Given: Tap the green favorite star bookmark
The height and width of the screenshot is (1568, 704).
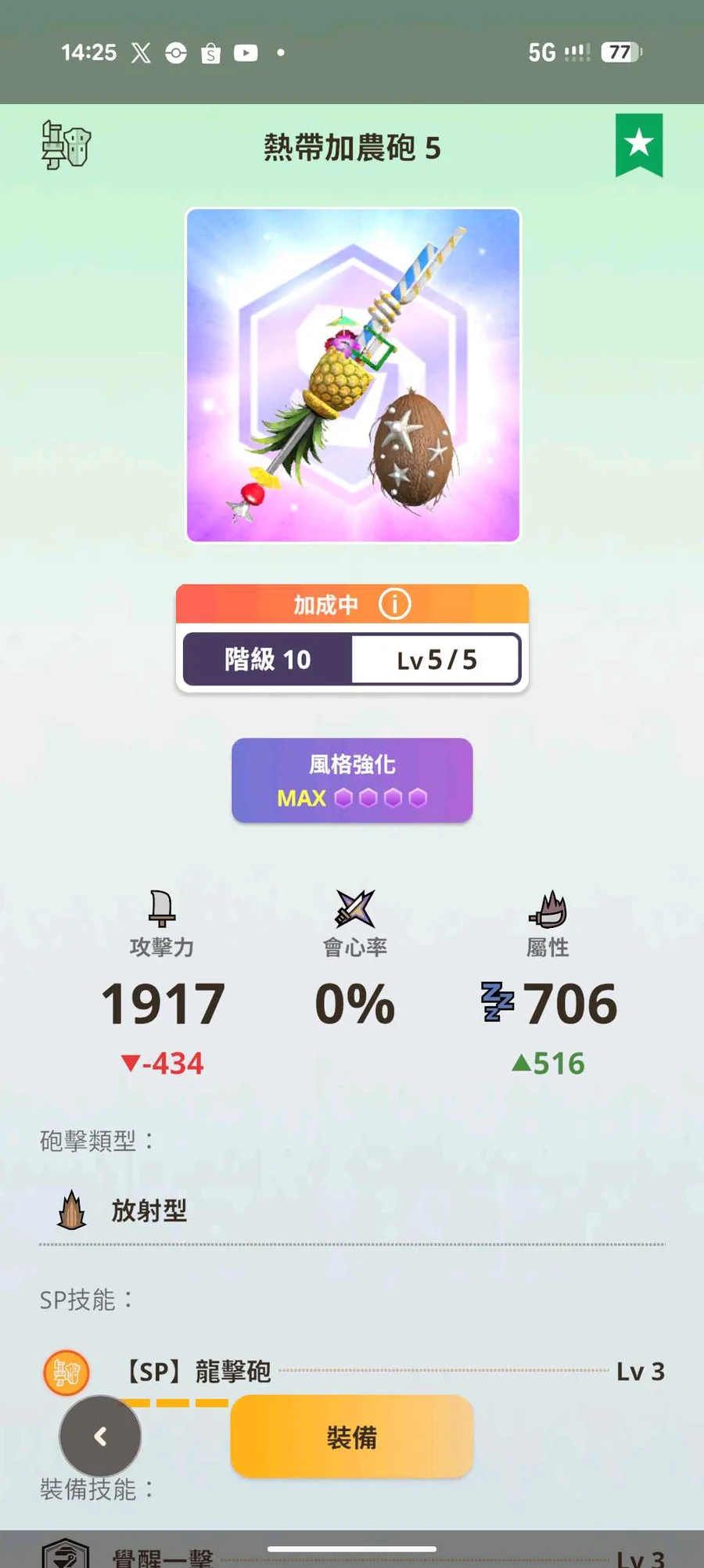Looking at the screenshot, I should 639,145.
